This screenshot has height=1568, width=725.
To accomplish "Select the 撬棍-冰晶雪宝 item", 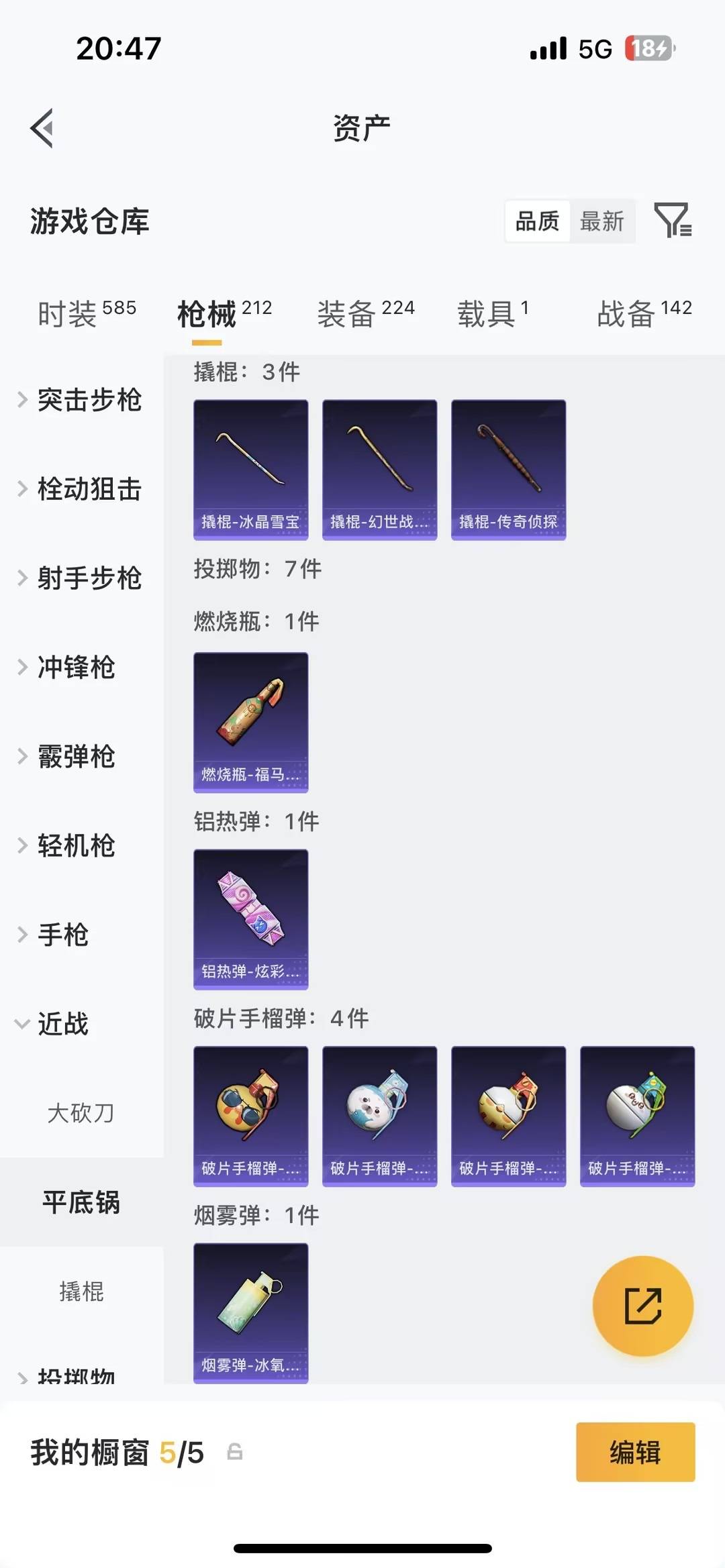I will coord(250,468).
